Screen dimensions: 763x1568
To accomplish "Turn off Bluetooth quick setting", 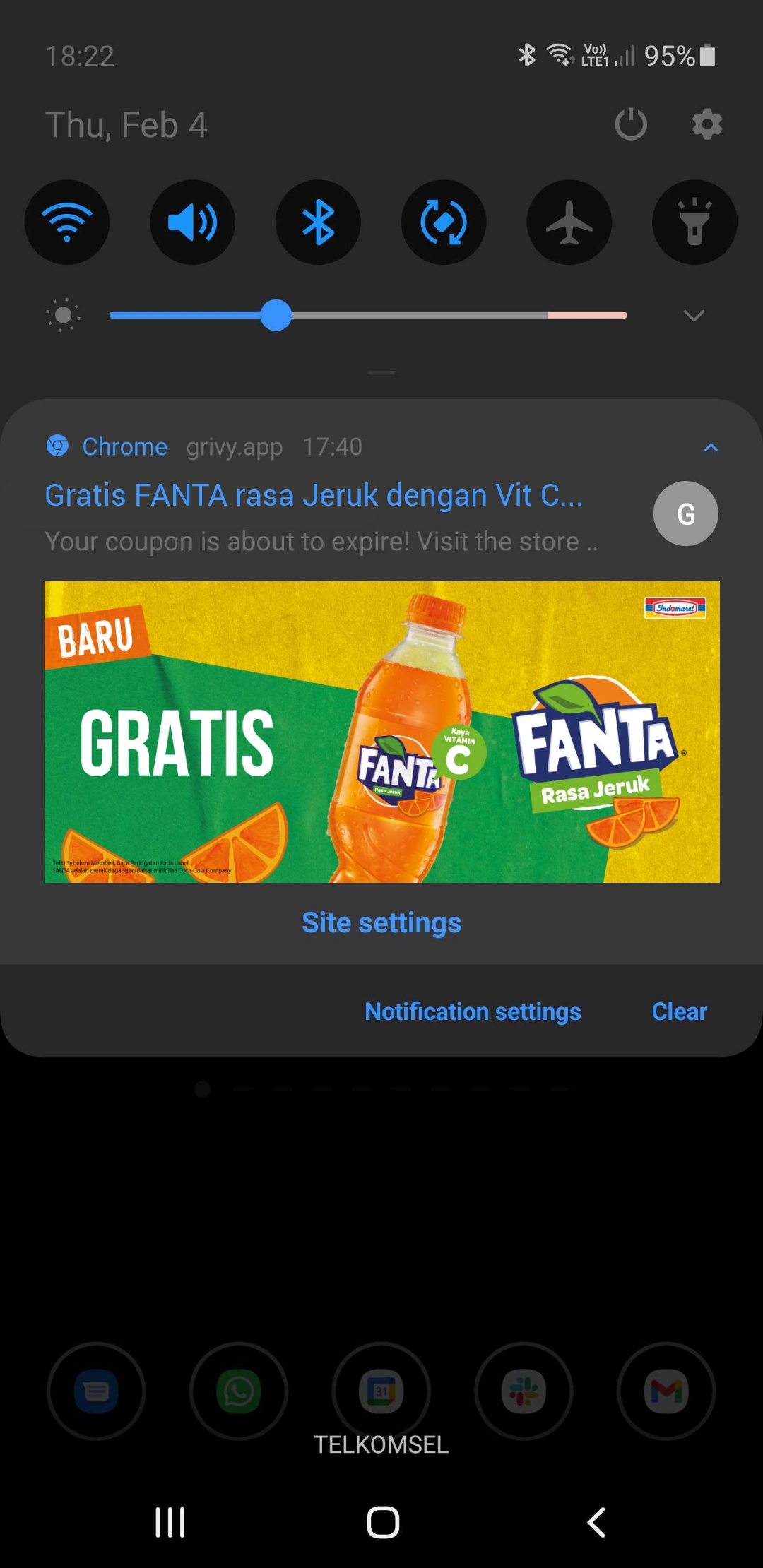I will 318,222.
